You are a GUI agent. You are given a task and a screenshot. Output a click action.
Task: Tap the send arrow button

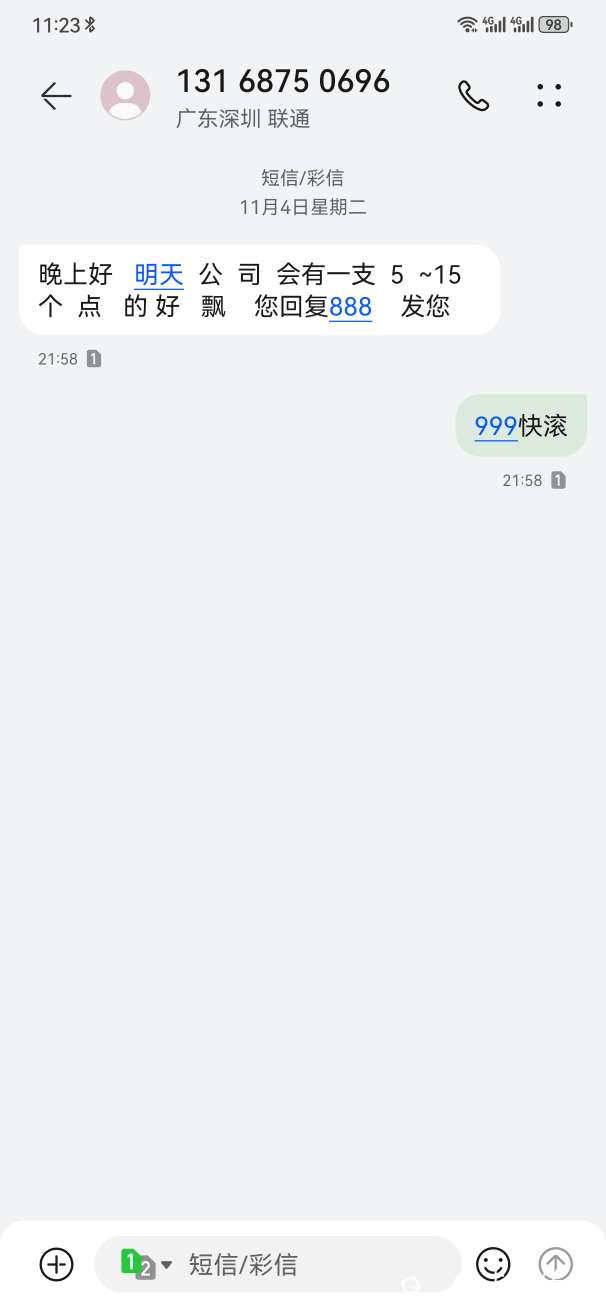556,1264
